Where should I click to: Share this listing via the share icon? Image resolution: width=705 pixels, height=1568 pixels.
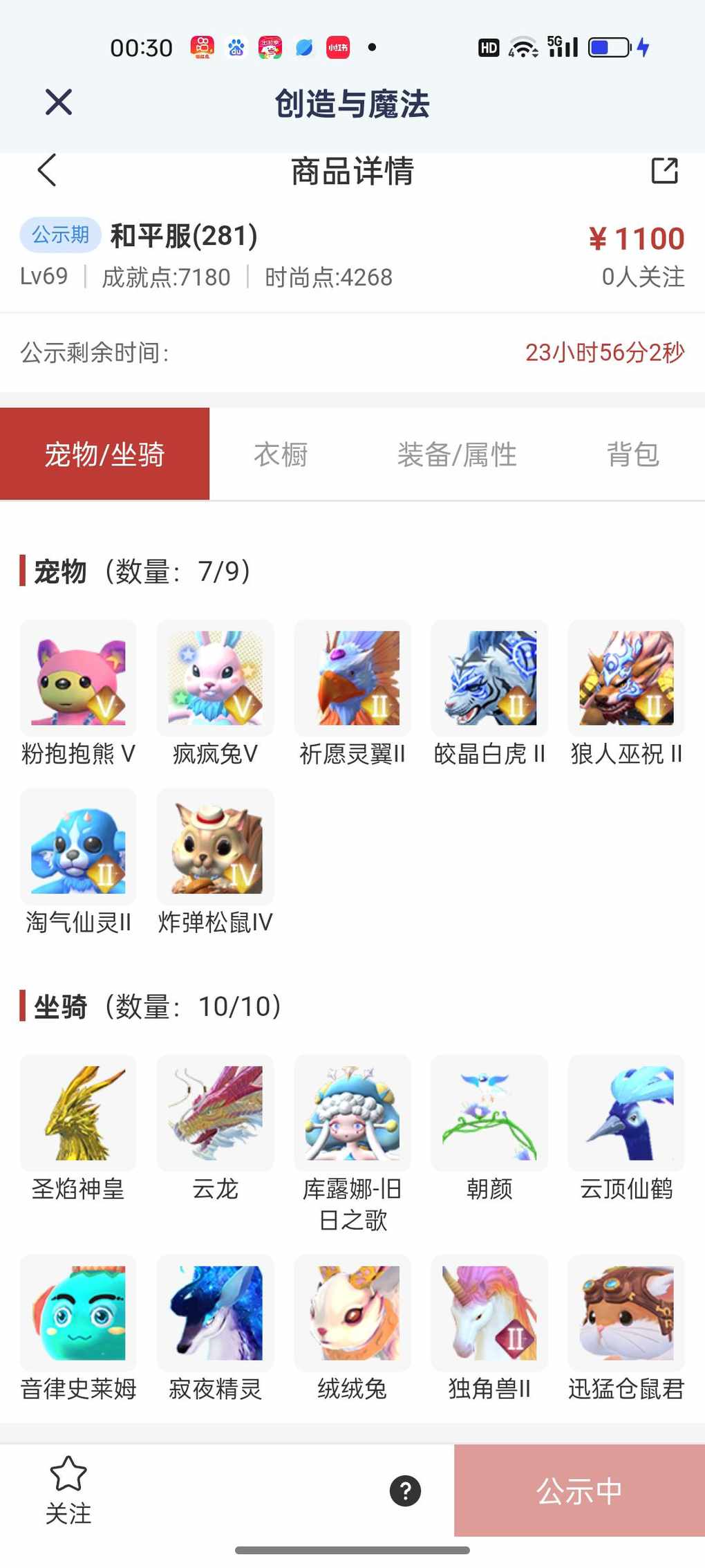(x=664, y=170)
